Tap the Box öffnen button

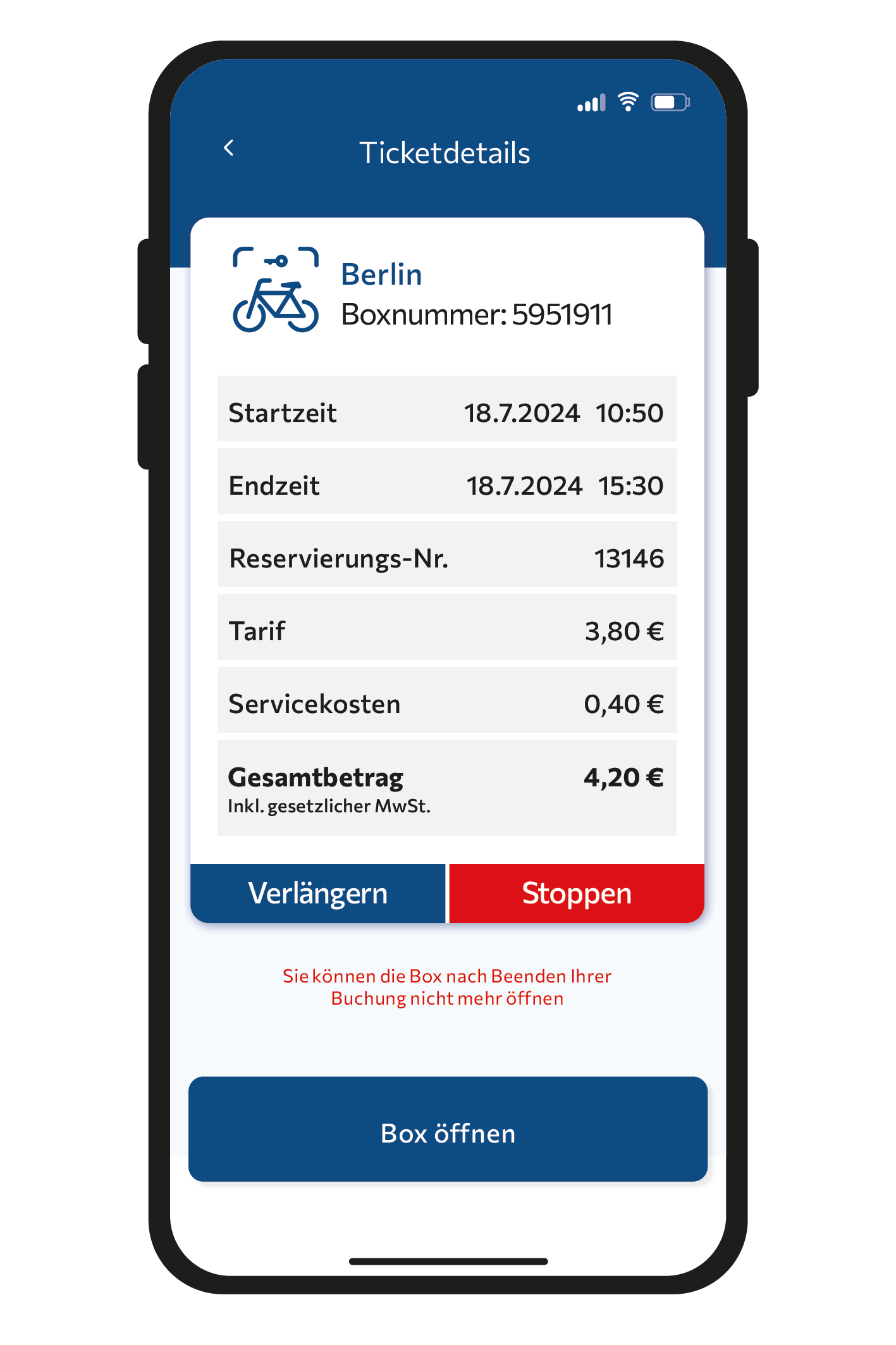coord(448,1129)
